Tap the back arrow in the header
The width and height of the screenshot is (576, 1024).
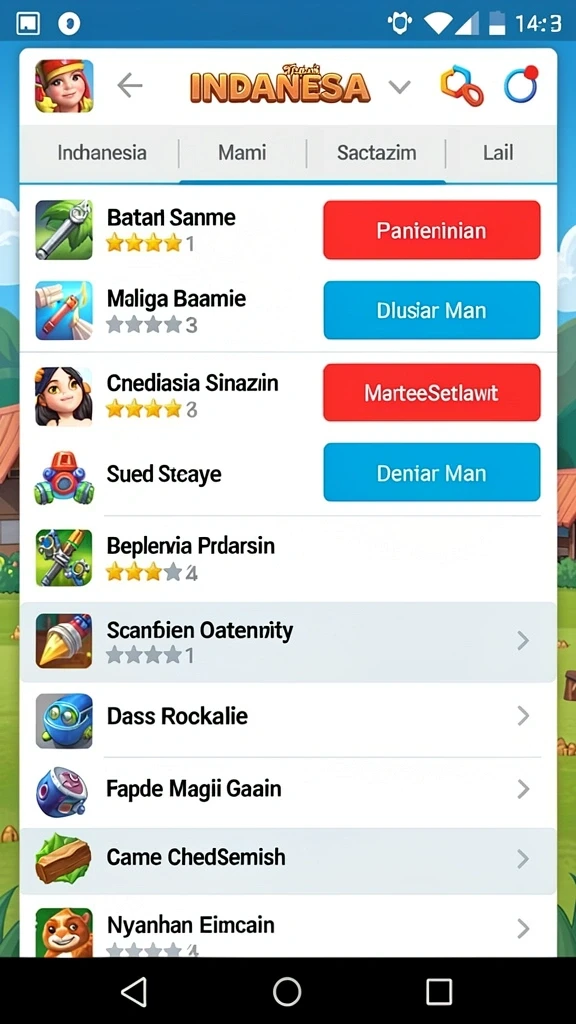pos(129,86)
